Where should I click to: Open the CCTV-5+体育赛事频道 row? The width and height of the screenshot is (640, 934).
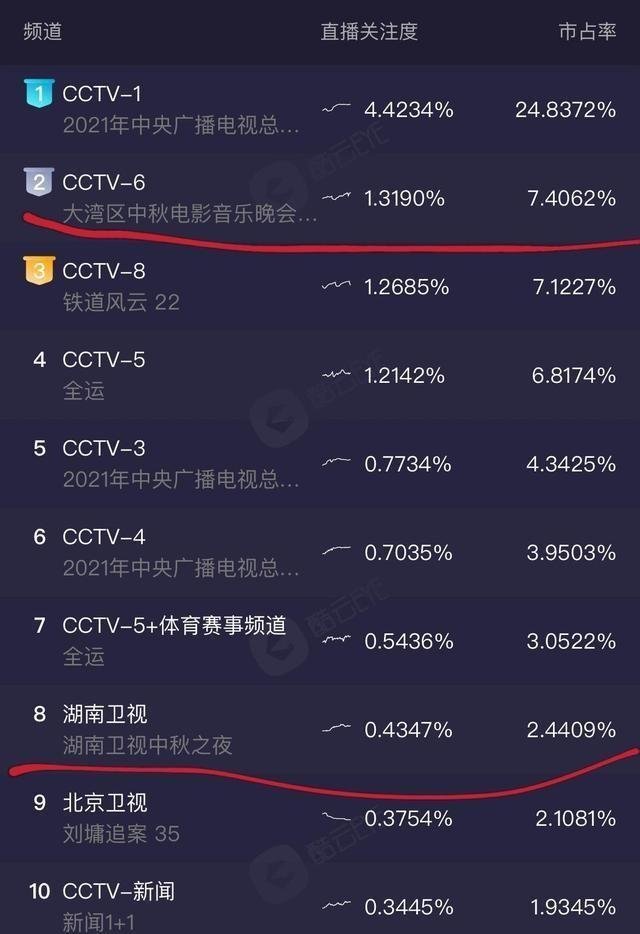point(180,640)
